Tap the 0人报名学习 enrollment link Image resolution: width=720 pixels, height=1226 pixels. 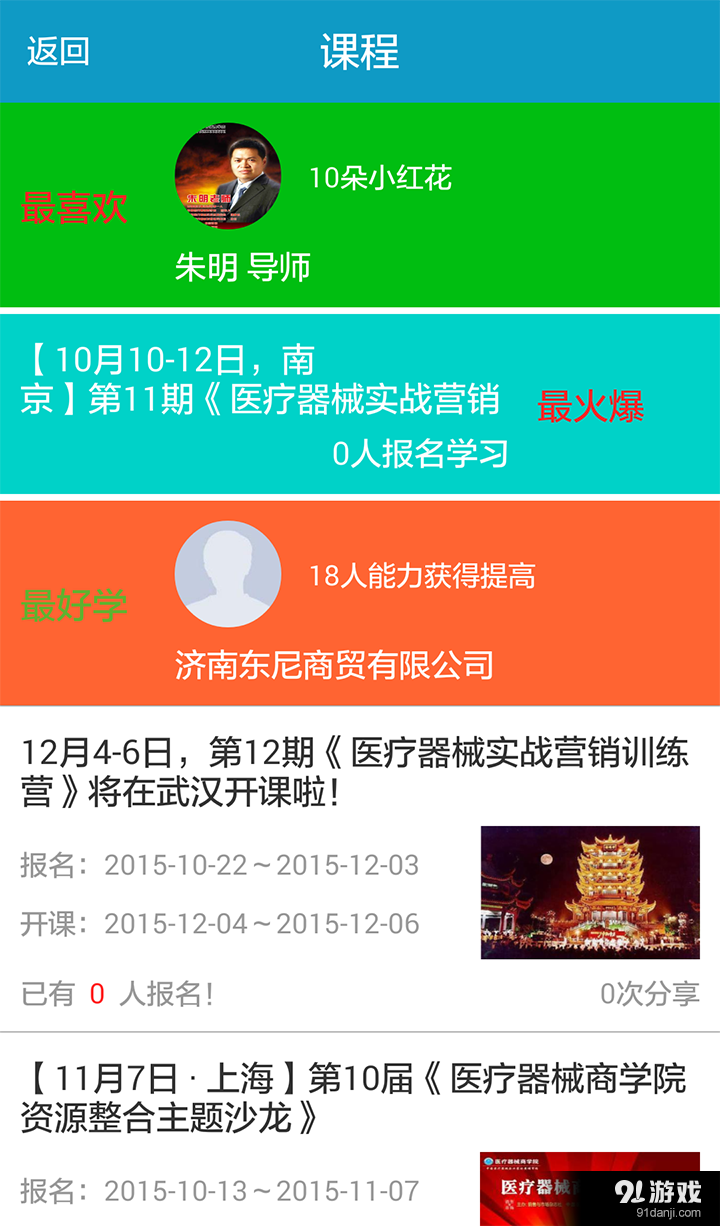point(420,453)
